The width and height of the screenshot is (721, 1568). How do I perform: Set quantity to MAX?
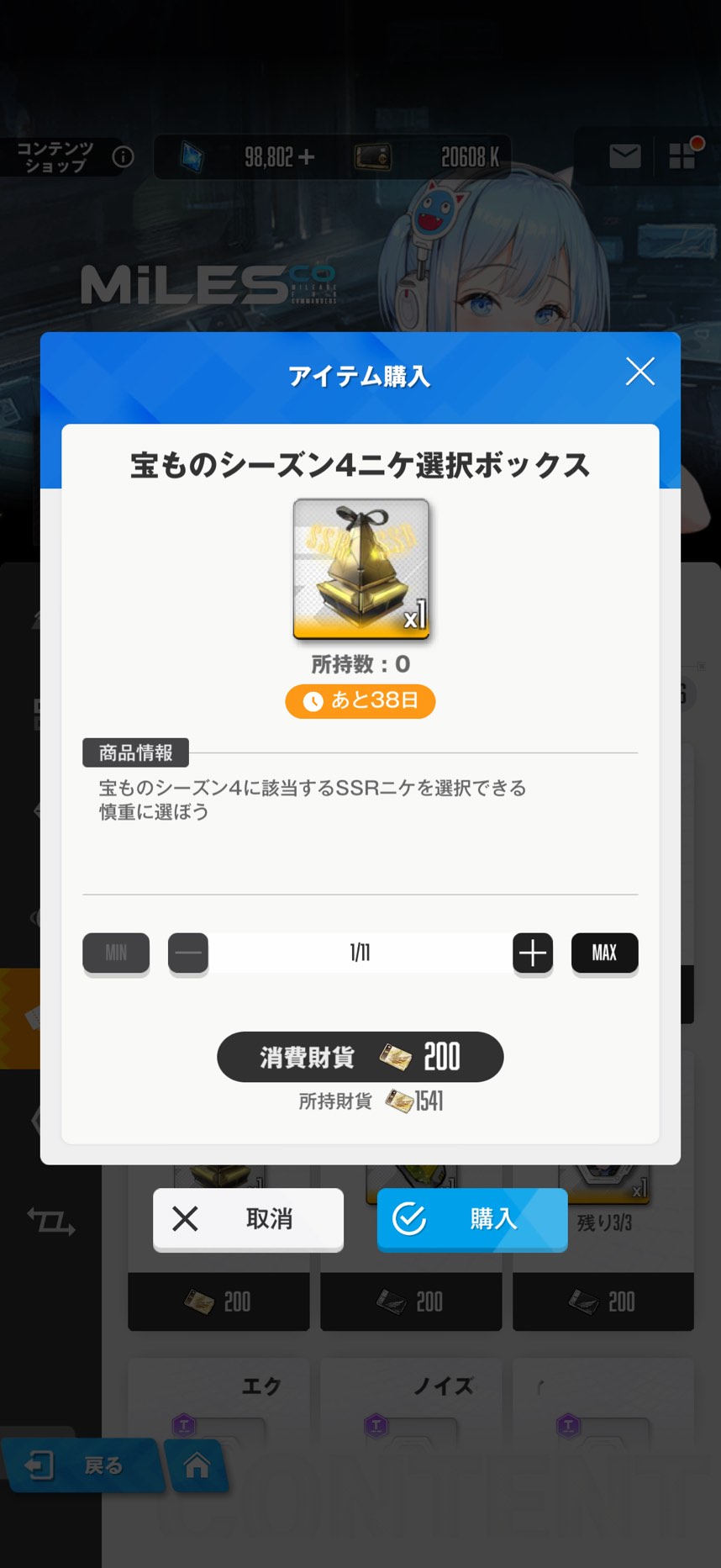(x=604, y=953)
